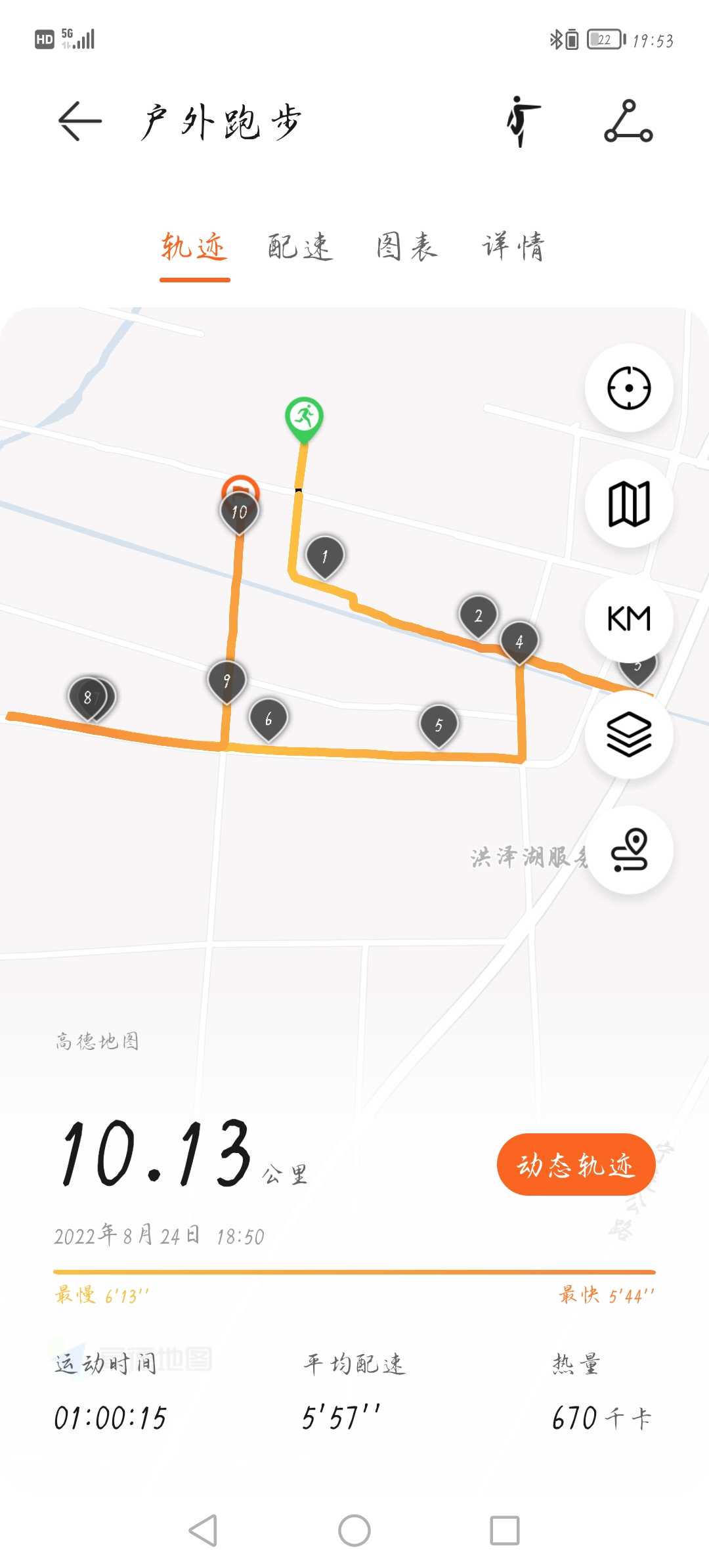
Task: Tap the system home button
Action: click(x=354, y=1531)
